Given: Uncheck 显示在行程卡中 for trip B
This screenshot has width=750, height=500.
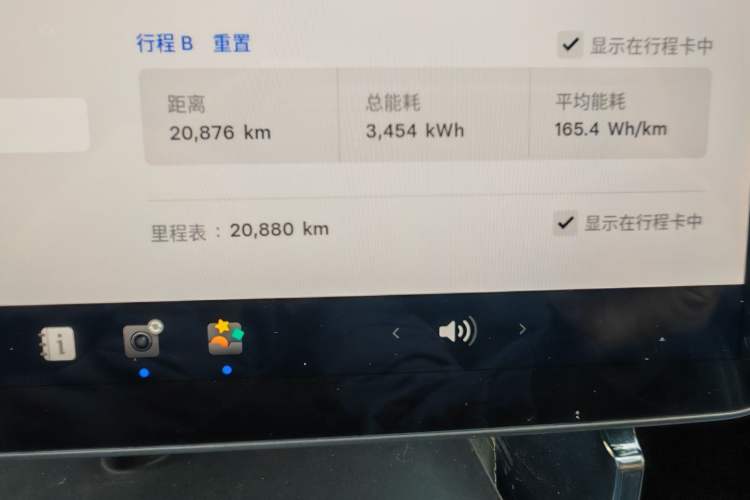Looking at the screenshot, I should point(570,45).
